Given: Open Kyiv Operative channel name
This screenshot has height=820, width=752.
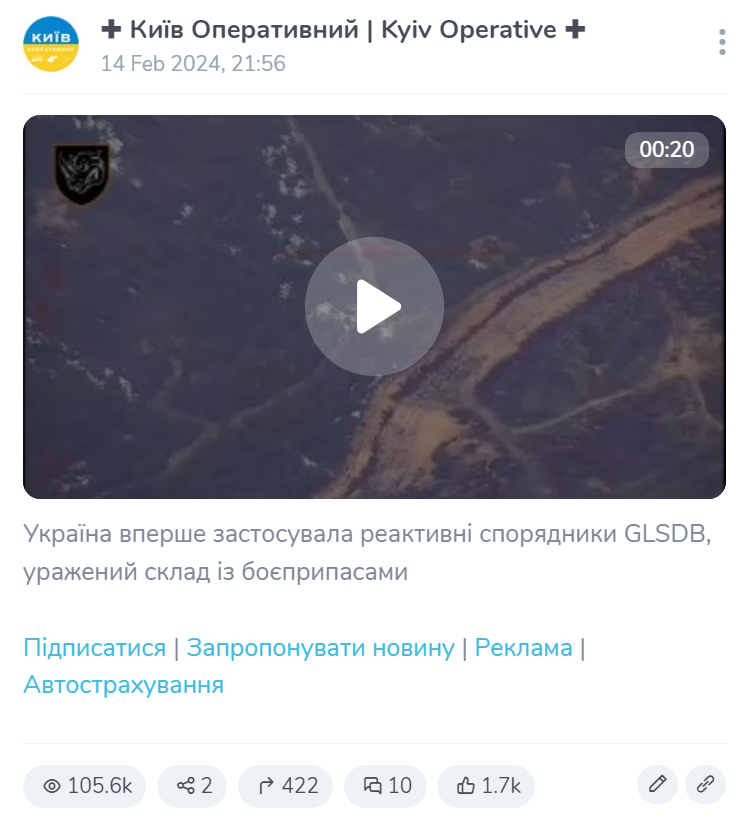Looking at the screenshot, I should (343, 30).
